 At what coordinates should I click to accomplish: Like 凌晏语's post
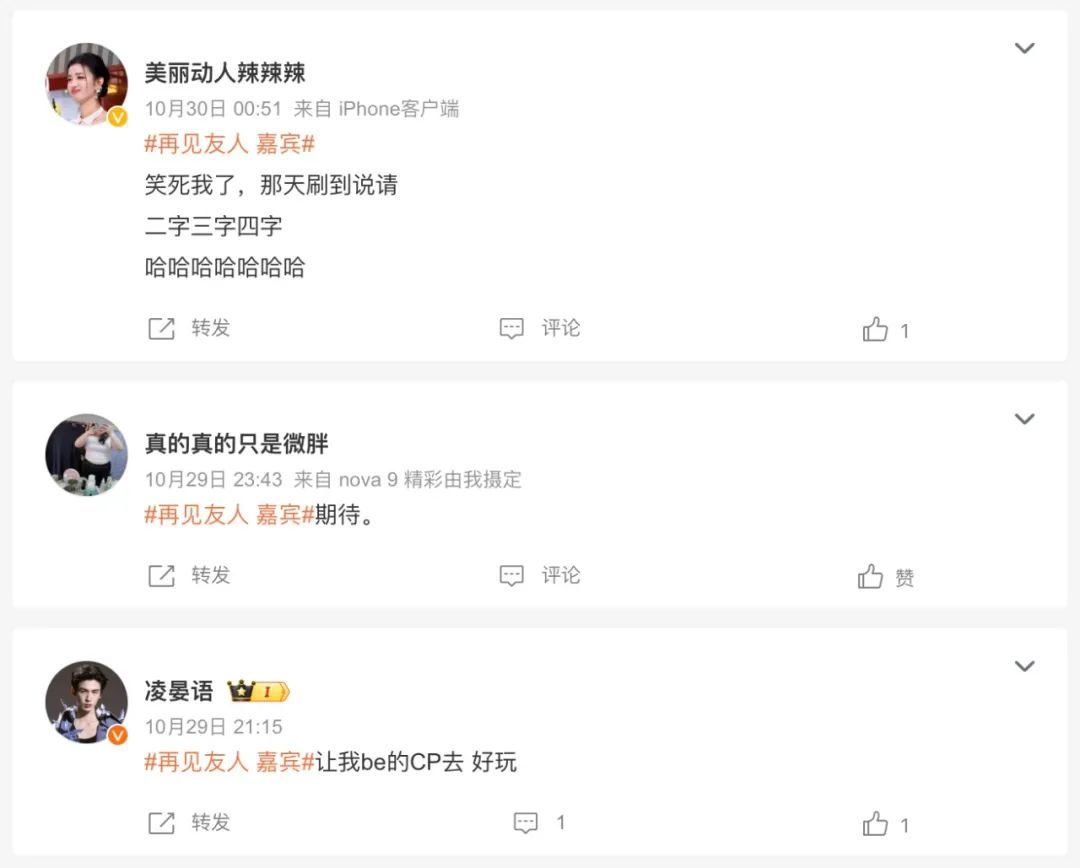pos(884,824)
